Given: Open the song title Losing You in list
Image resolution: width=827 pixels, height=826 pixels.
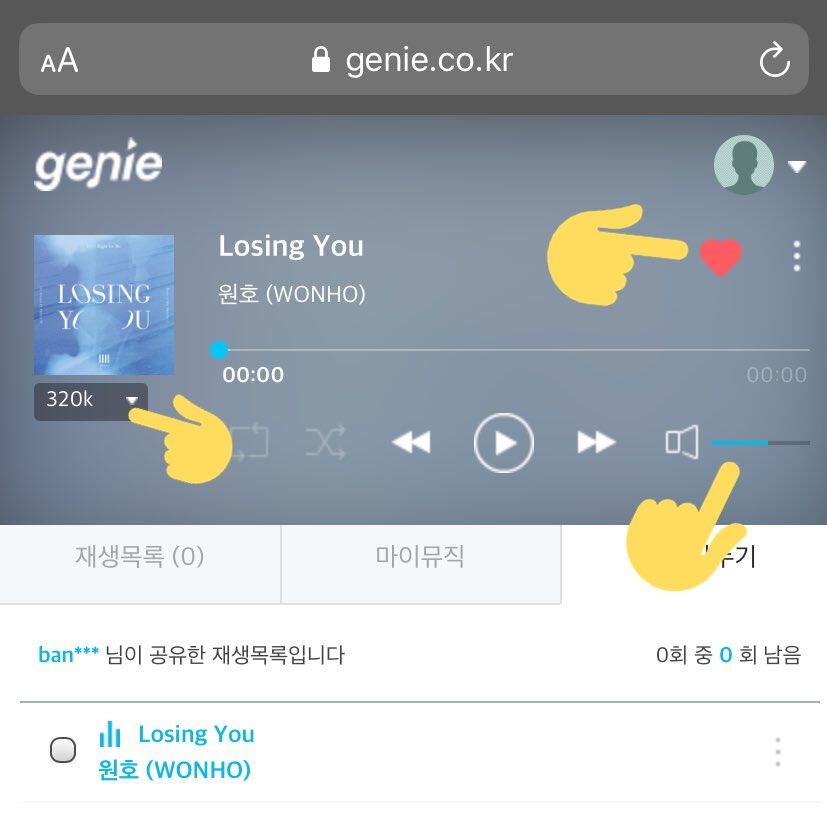Looking at the screenshot, I should pos(196,734).
